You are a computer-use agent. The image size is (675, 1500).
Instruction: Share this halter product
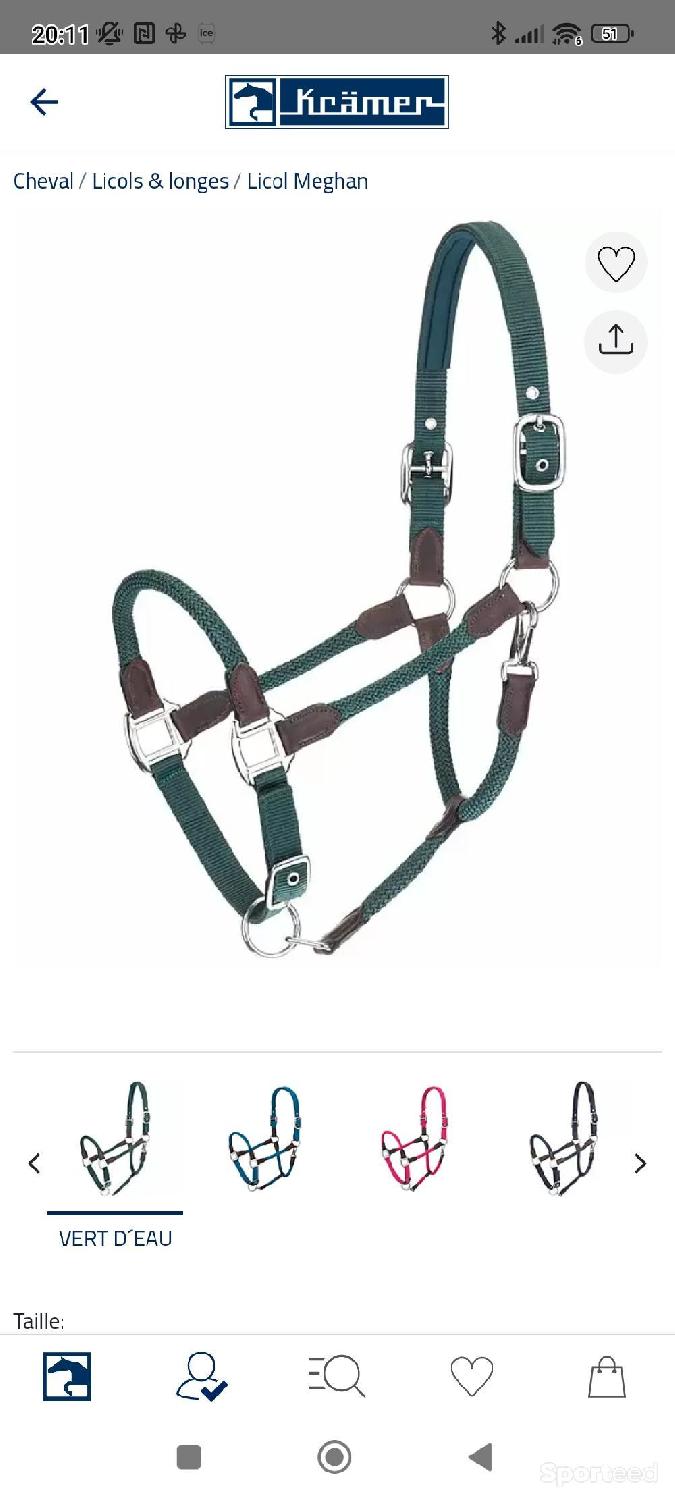pyautogui.click(x=616, y=341)
